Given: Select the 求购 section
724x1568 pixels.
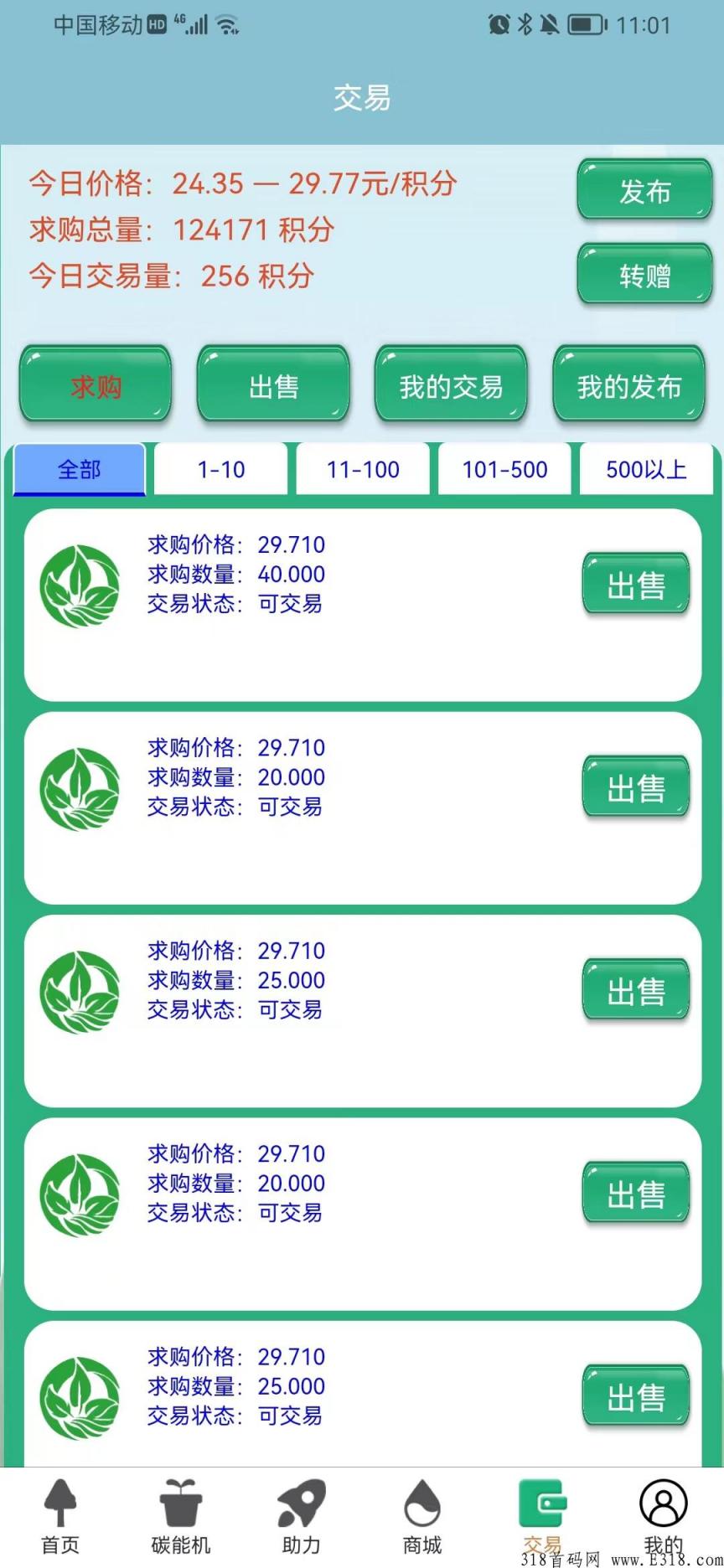Looking at the screenshot, I should tap(96, 386).
